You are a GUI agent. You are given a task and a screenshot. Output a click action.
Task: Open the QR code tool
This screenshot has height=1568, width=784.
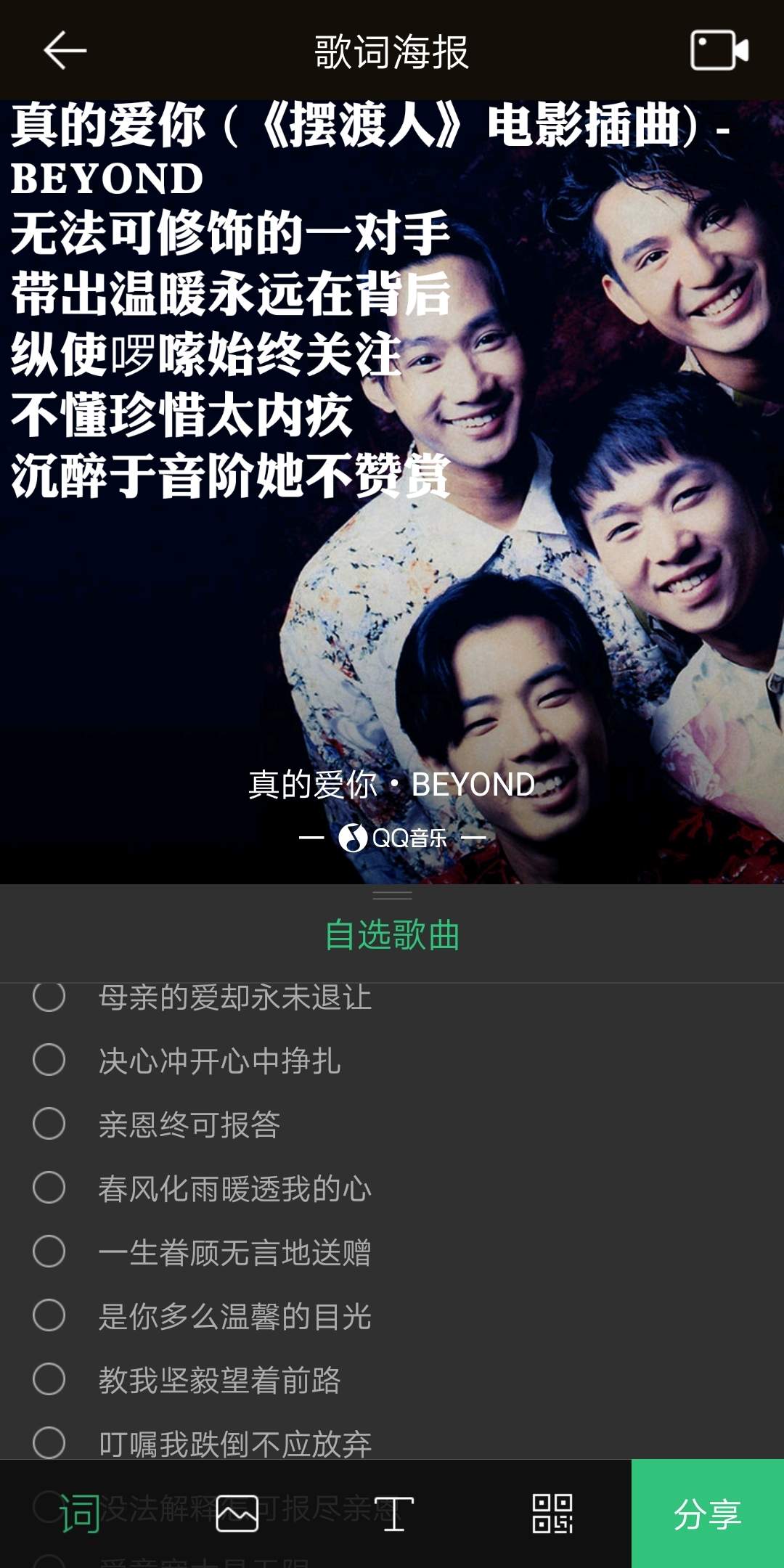(552, 1514)
